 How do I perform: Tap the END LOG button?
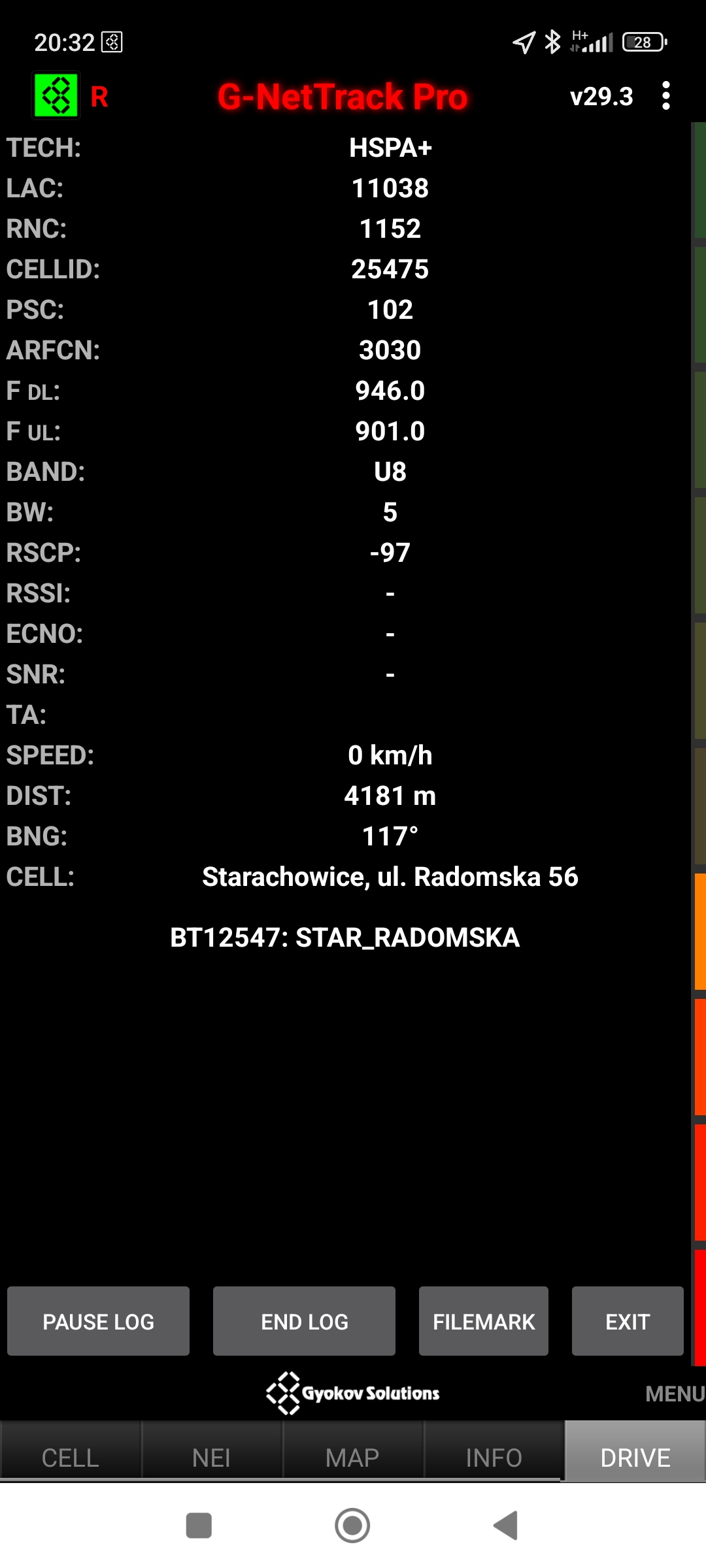[304, 1321]
